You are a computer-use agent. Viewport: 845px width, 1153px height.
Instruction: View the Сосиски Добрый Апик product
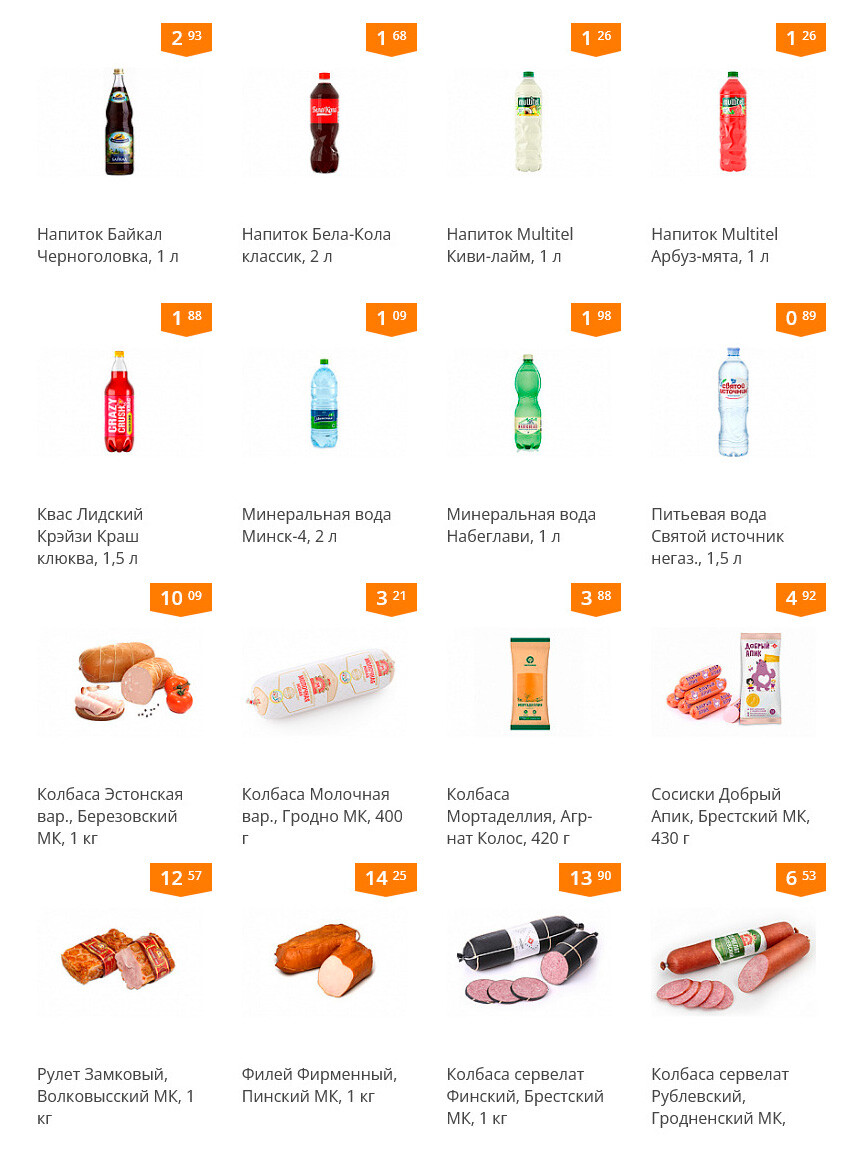coord(733,682)
